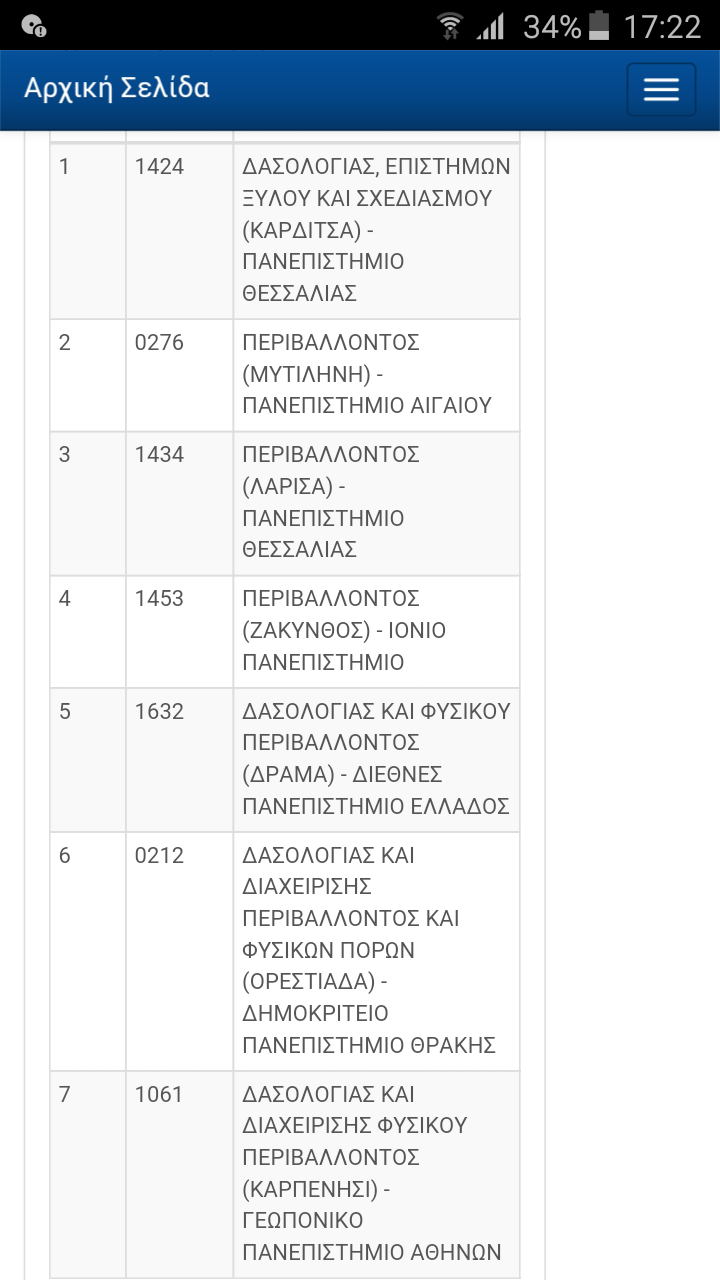Open the hamburger navigation menu
This screenshot has height=1280, width=720.
tap(661, 90)
